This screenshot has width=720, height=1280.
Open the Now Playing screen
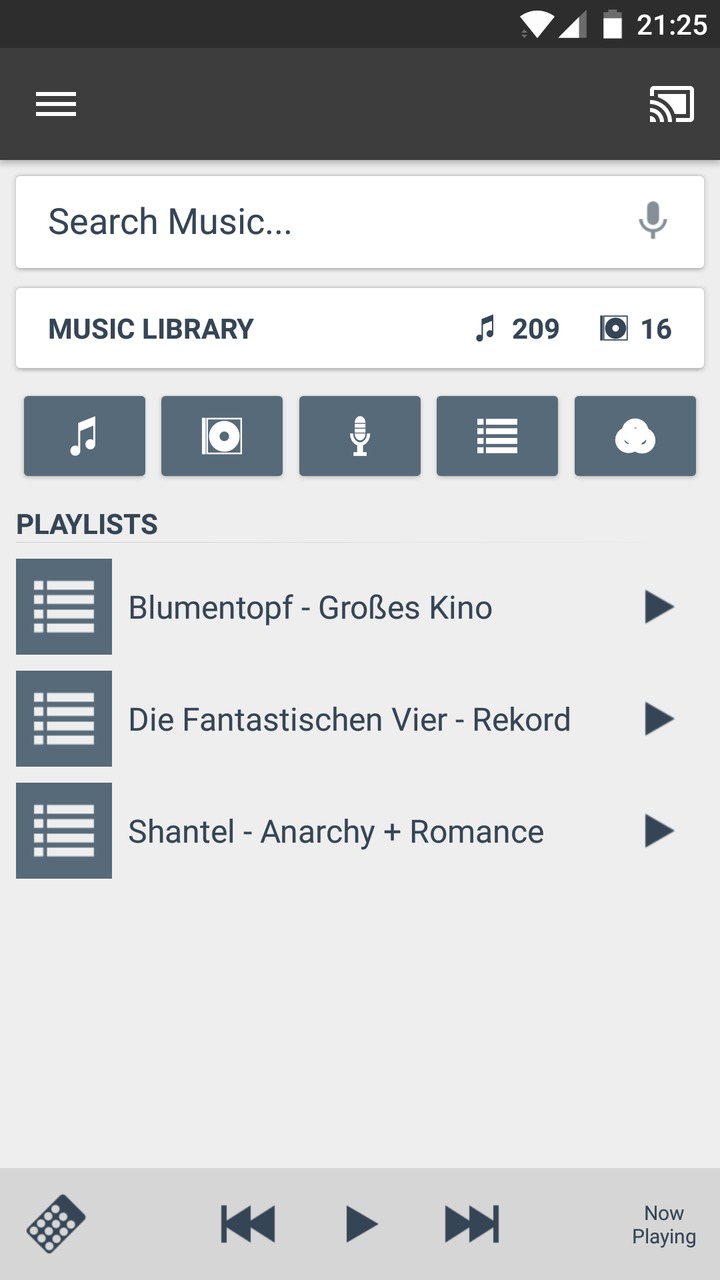[x=664, y=1225]
